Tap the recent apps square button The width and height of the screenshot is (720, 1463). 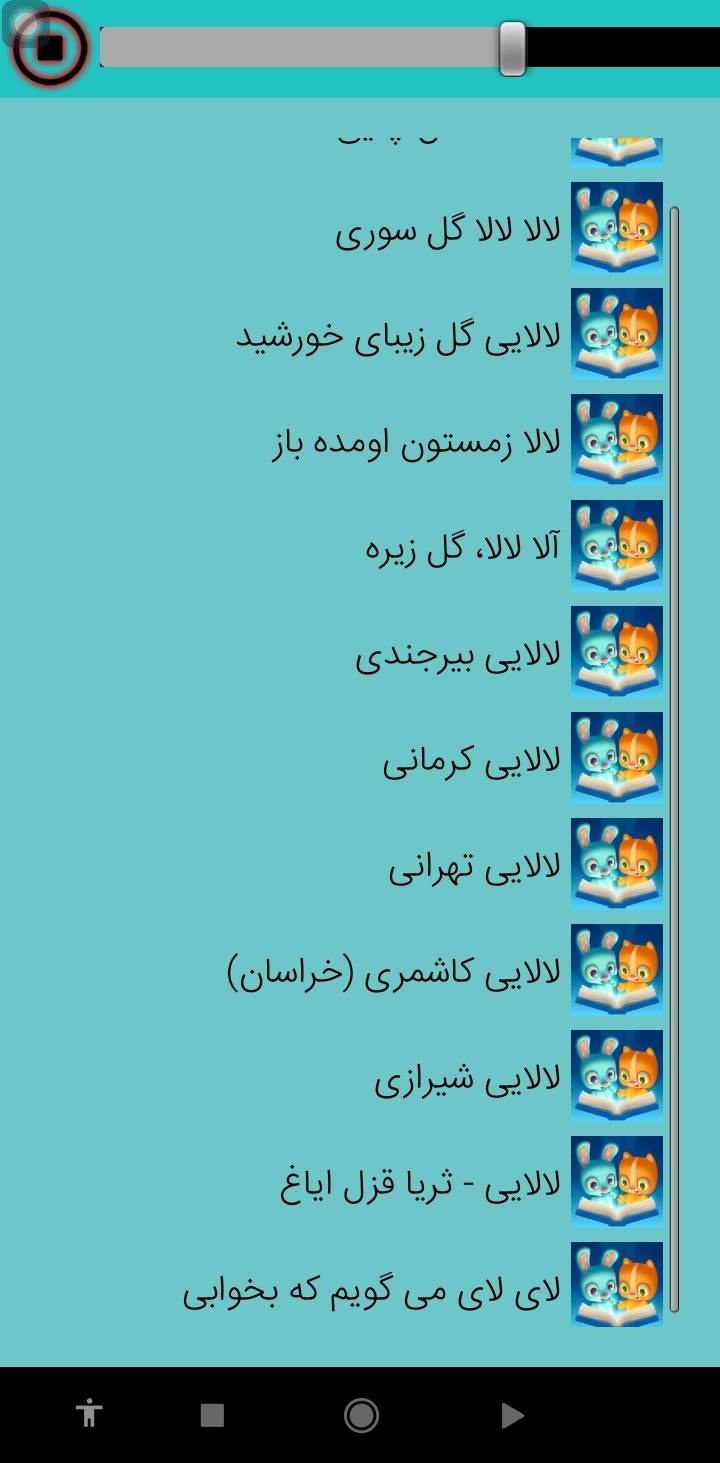tap(209, 1414)
